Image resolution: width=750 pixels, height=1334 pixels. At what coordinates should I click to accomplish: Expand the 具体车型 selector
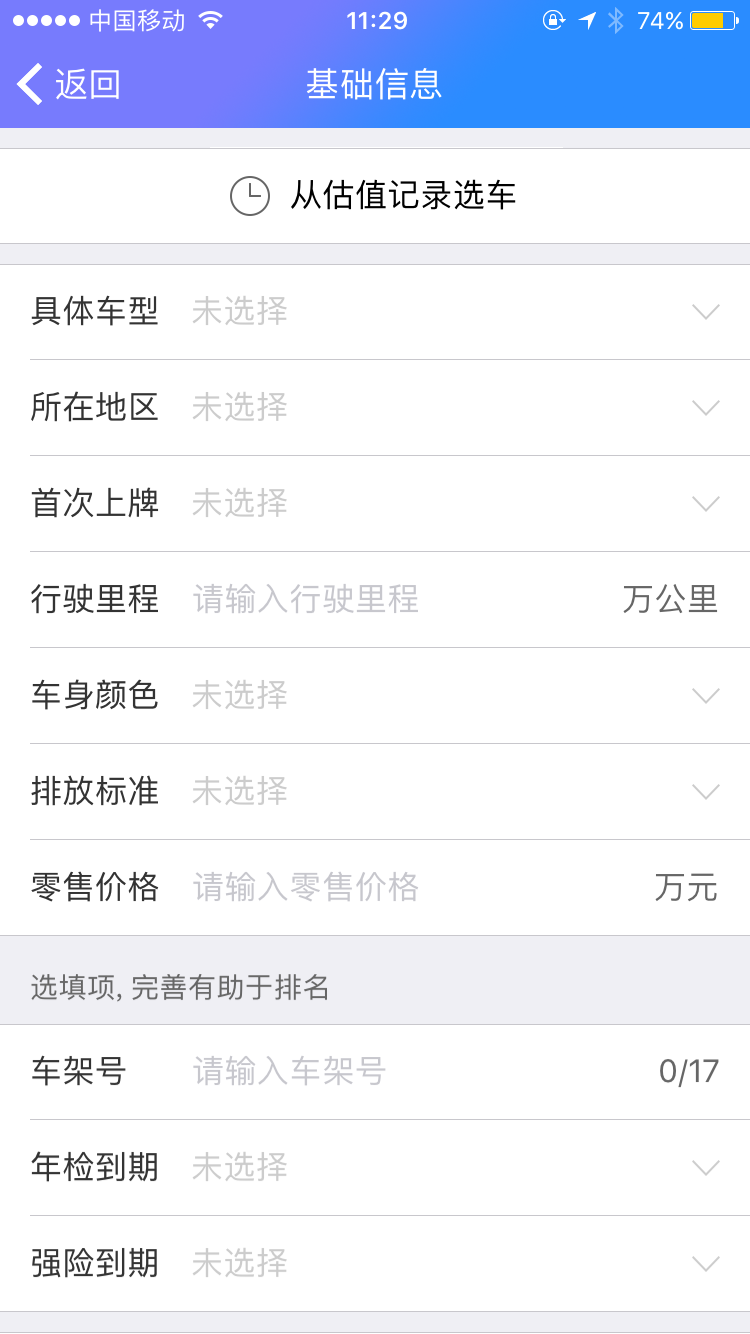click(x=375, y=312)
